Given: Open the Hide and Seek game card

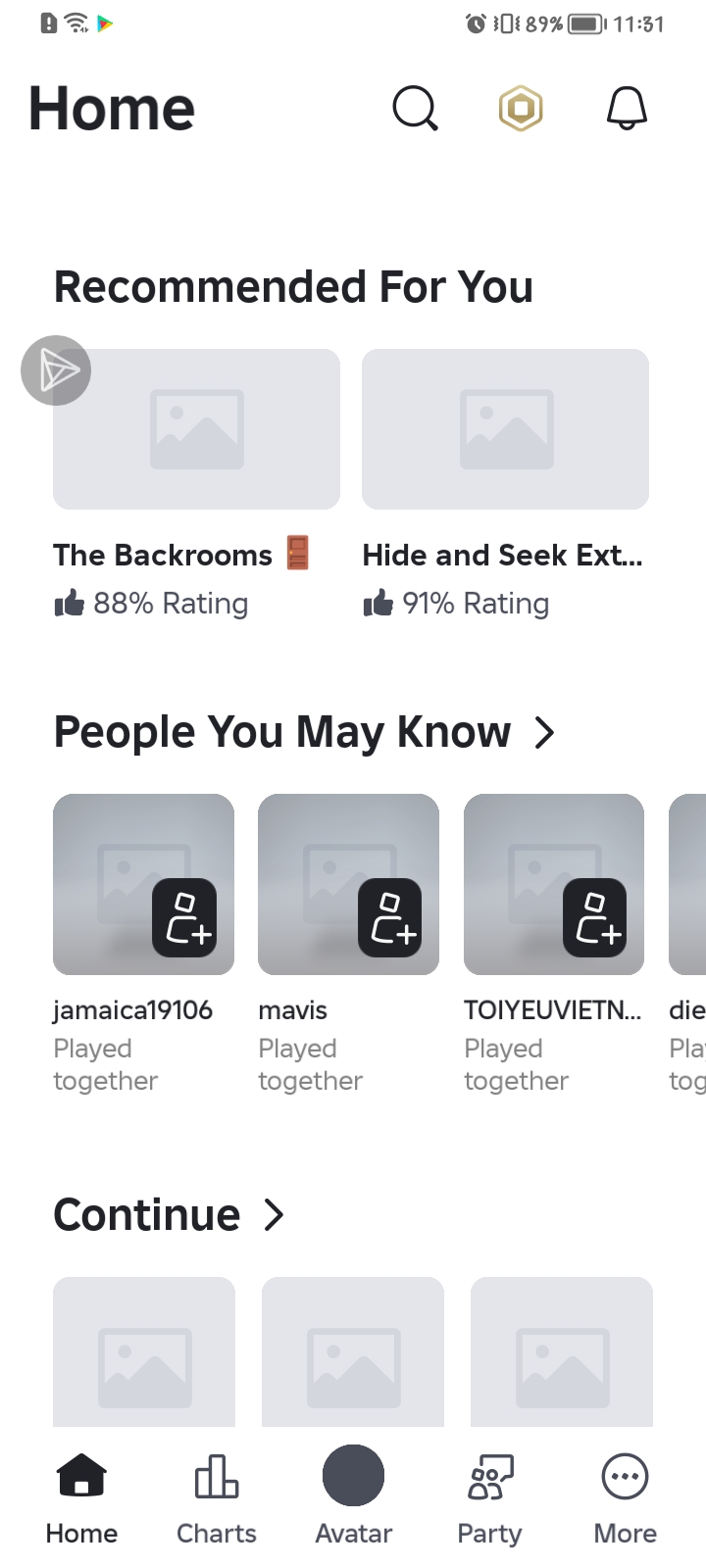Looking at the screenshot, I should [505, 429].
